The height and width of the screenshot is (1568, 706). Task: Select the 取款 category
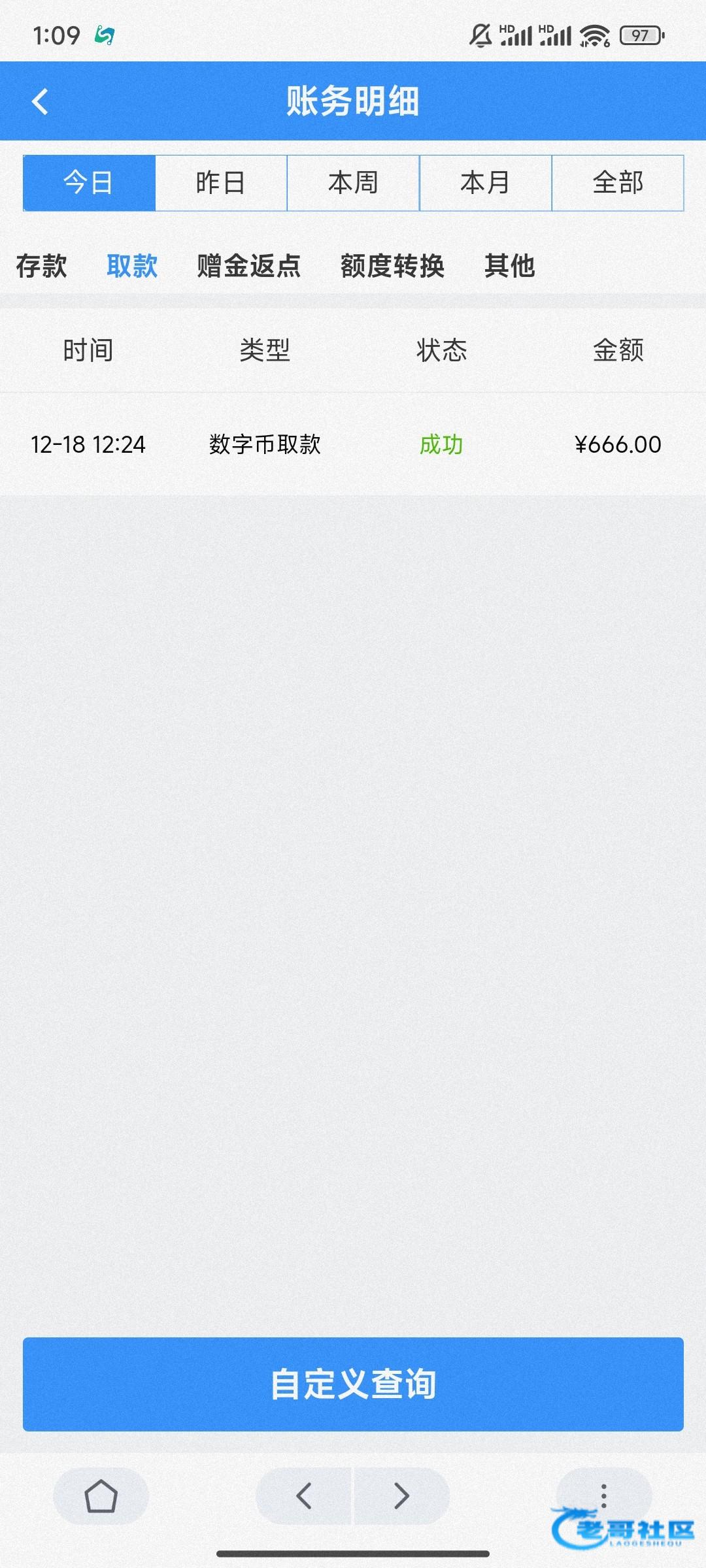click(132, 266)
